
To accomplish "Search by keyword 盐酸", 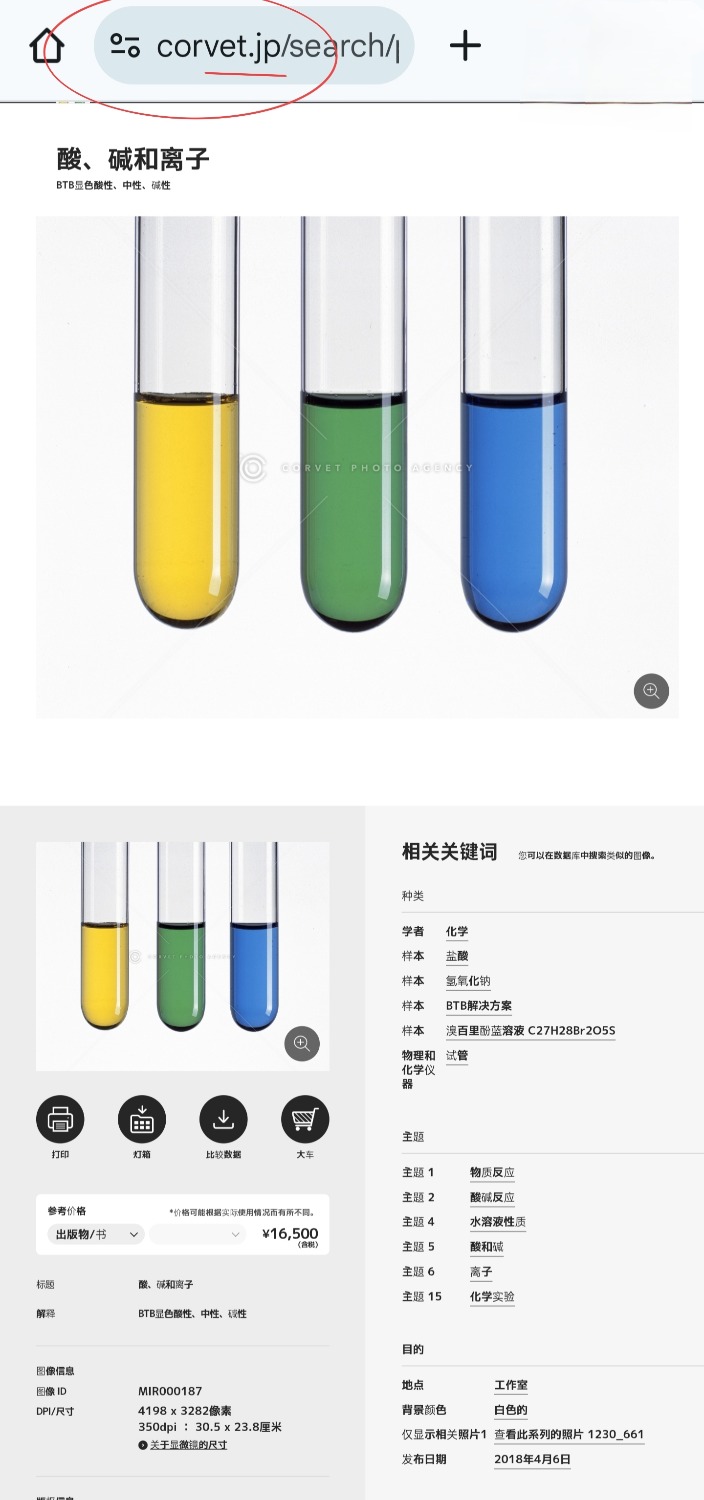I will point(457,957).
